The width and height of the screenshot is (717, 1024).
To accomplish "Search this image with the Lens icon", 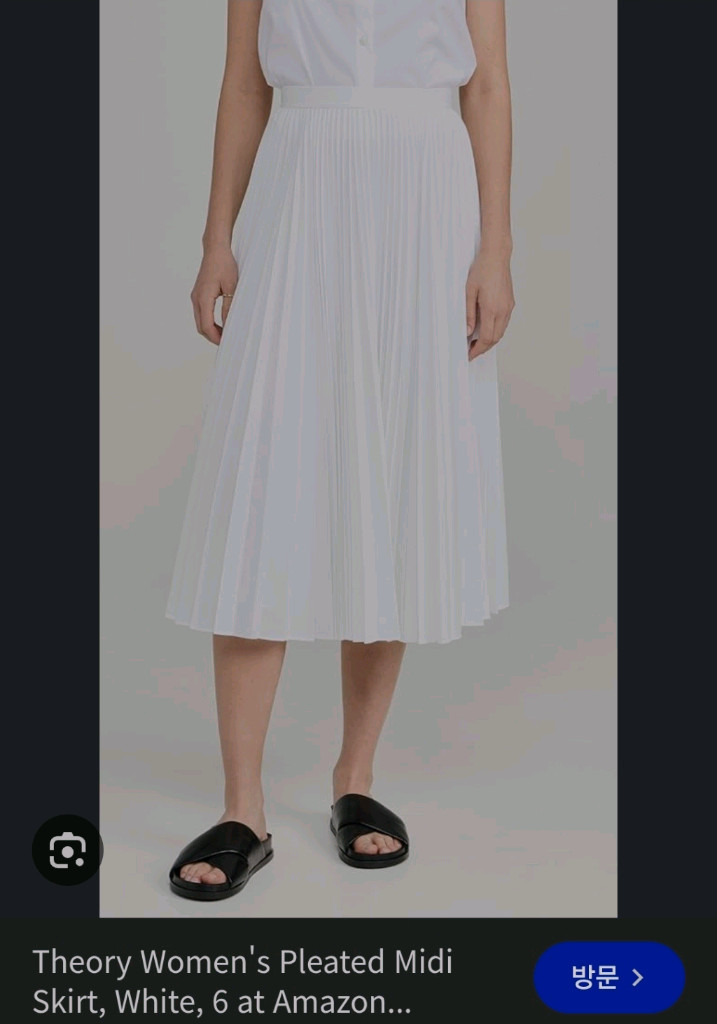I will [x=67, y=850].
